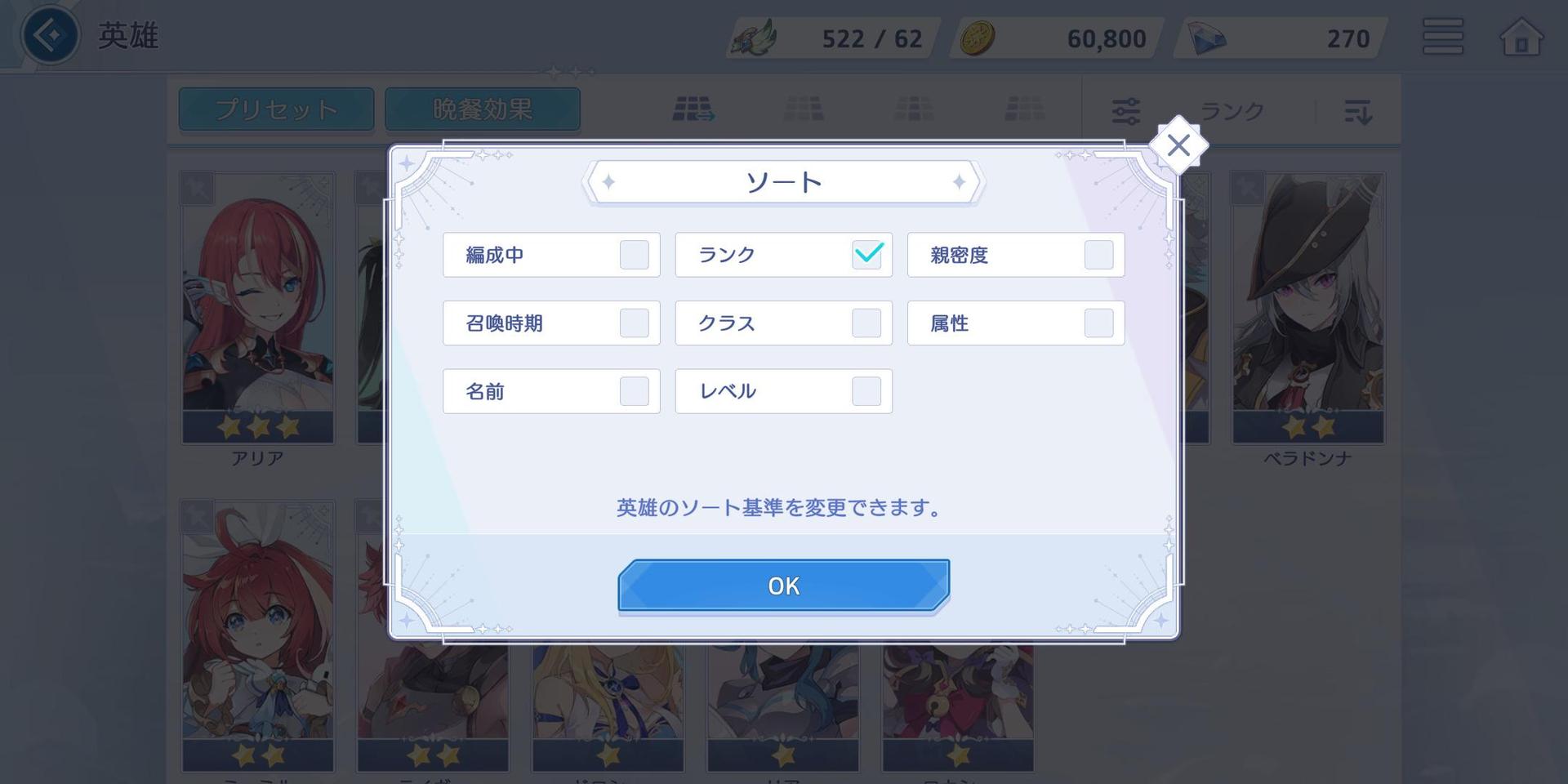Image resolution: width=1568 pixels, height=784 pixels.
Task: Sort heroes by クラス
Action: pos(866,323)
